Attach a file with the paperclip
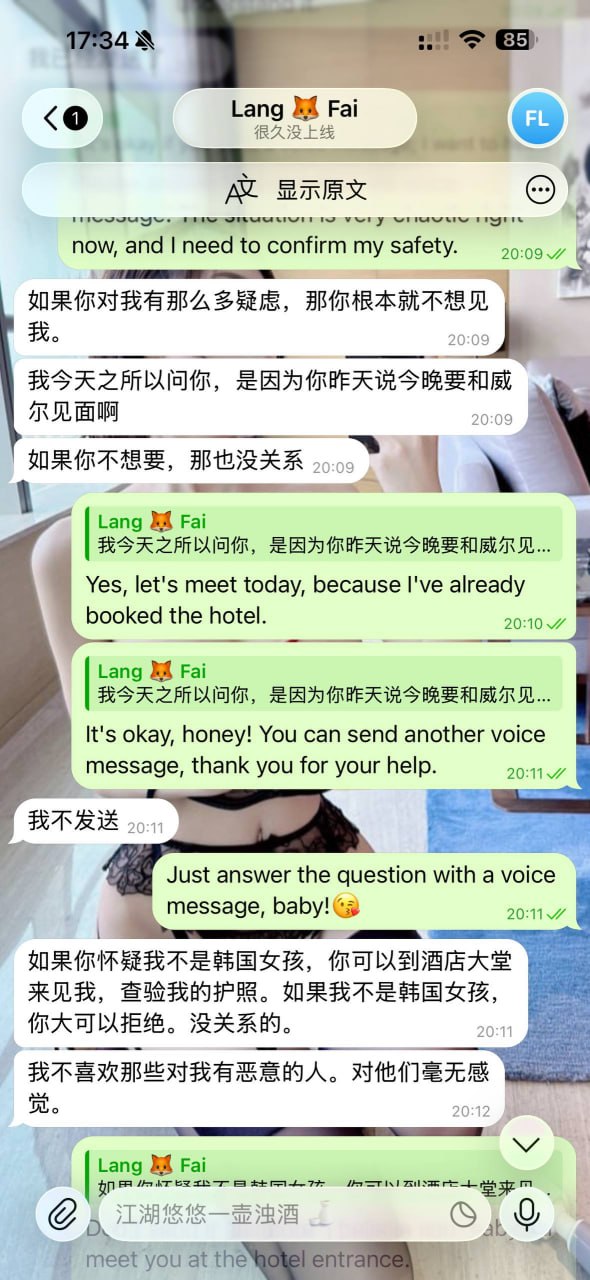Screen dimensions: 590x1280 (x=63, y=1215)
